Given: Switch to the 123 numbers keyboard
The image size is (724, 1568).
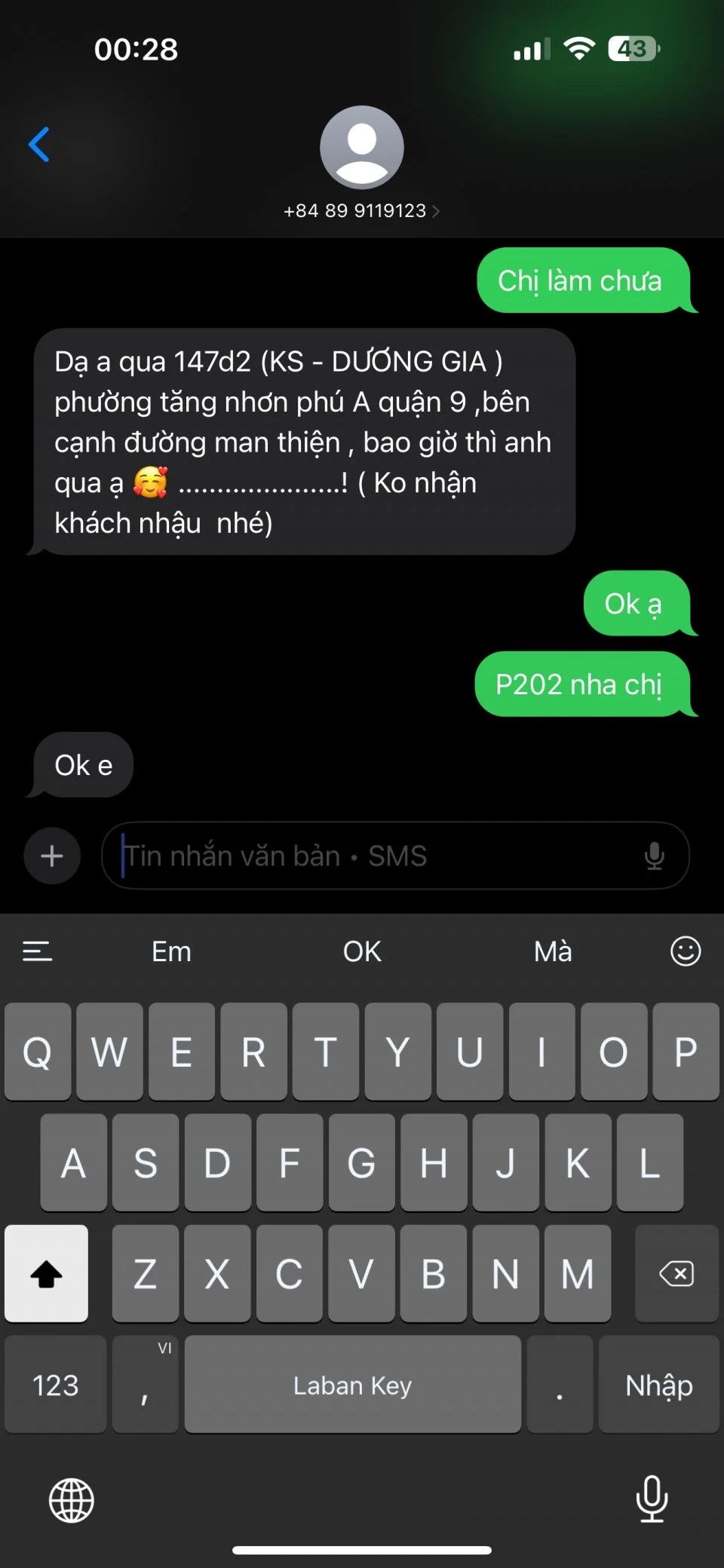Looking at the screenshot, I should [x=55, y=1385].
